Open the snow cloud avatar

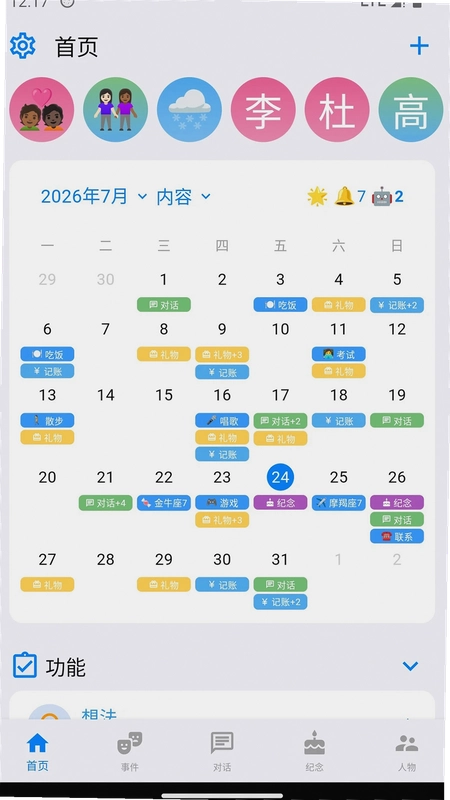click(x=189, y=109)
